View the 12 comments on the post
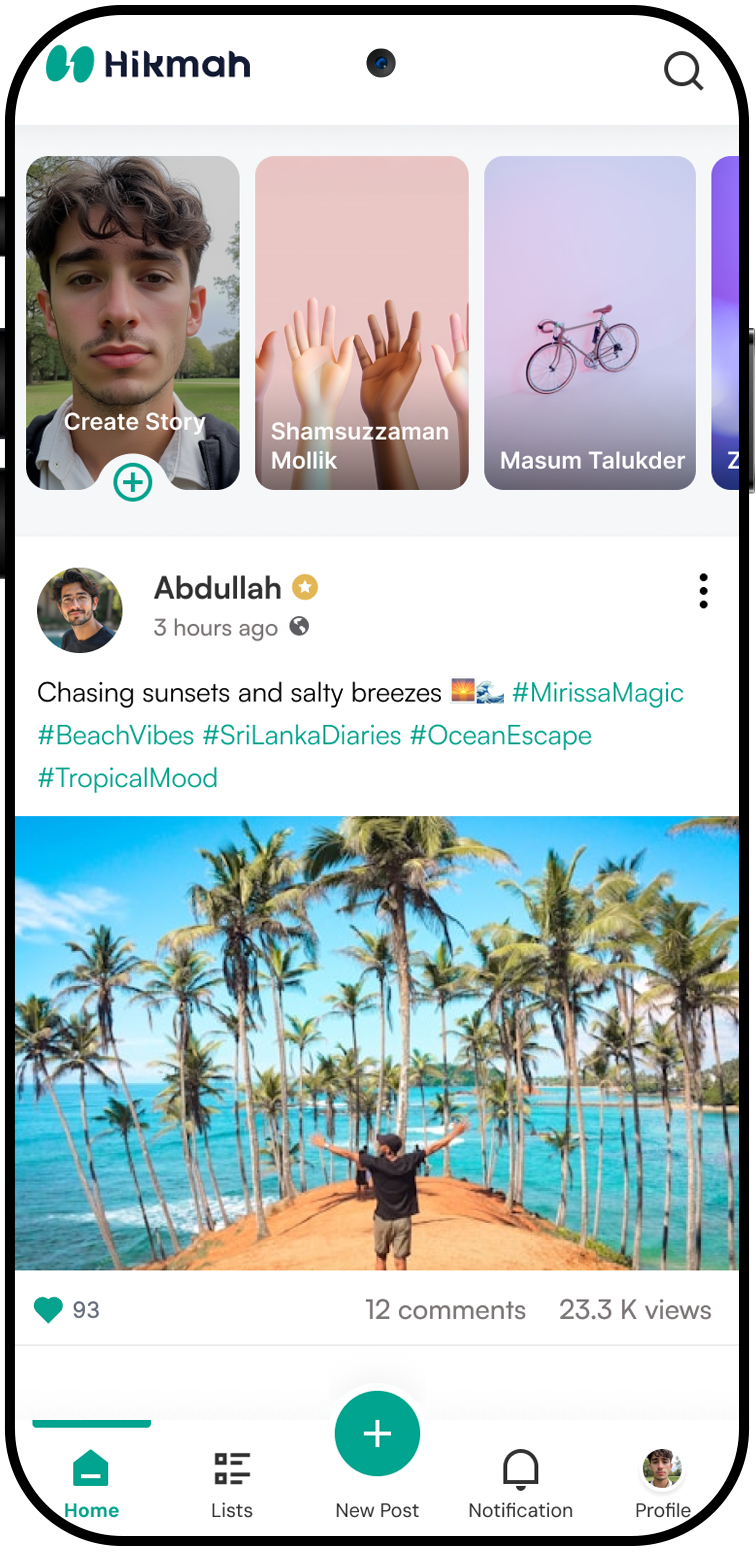Image resolution: width=756 pixels, height=1556 pixels. tap(445, 1310)
